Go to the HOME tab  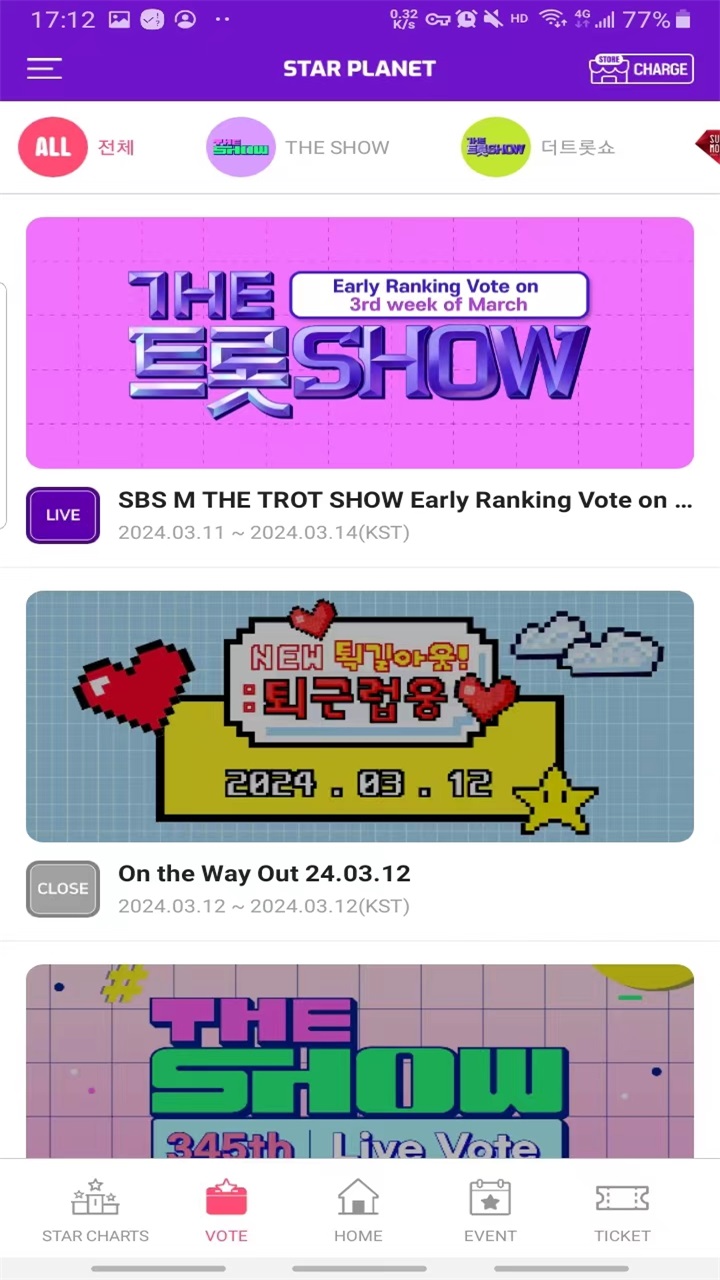click(358, 1210)
